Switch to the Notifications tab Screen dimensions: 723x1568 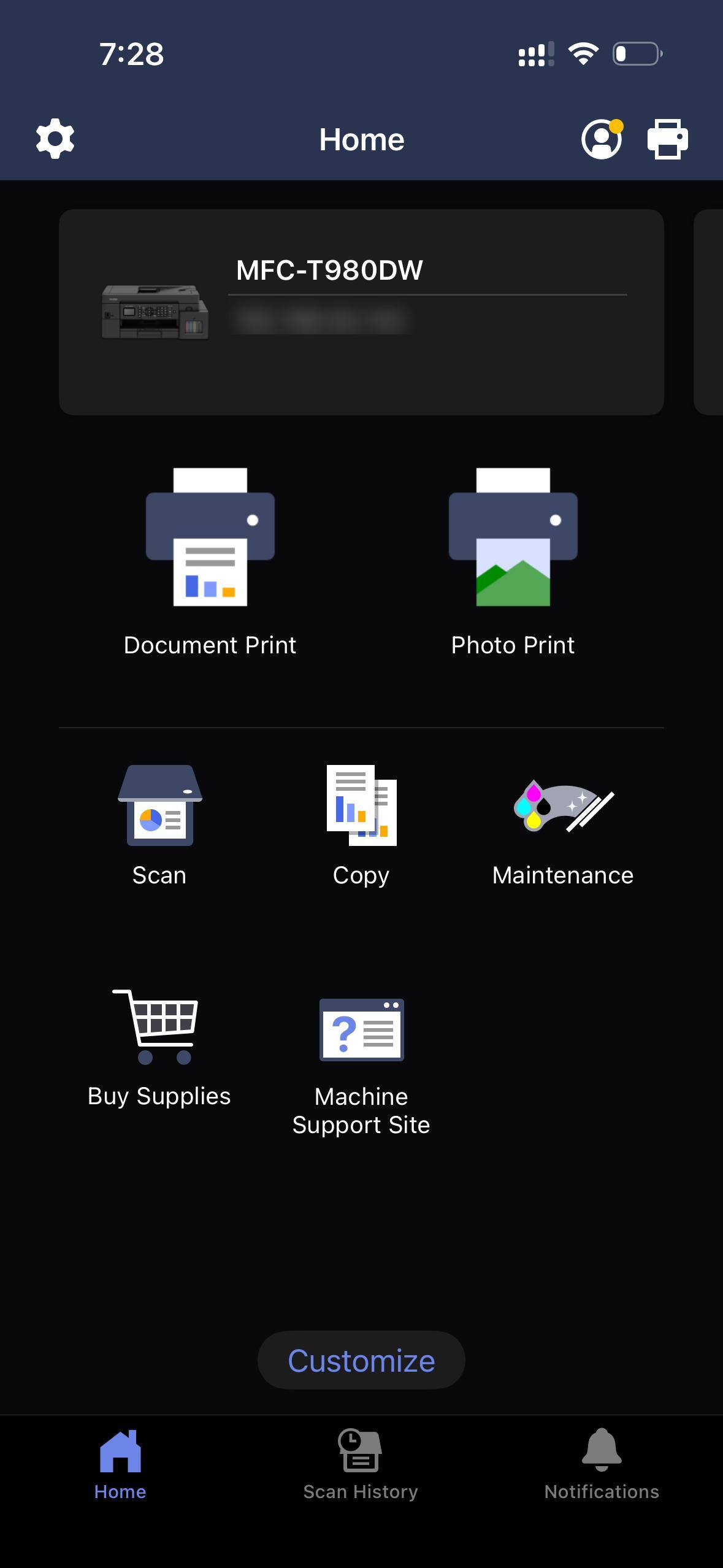(x=602, y=1465)
